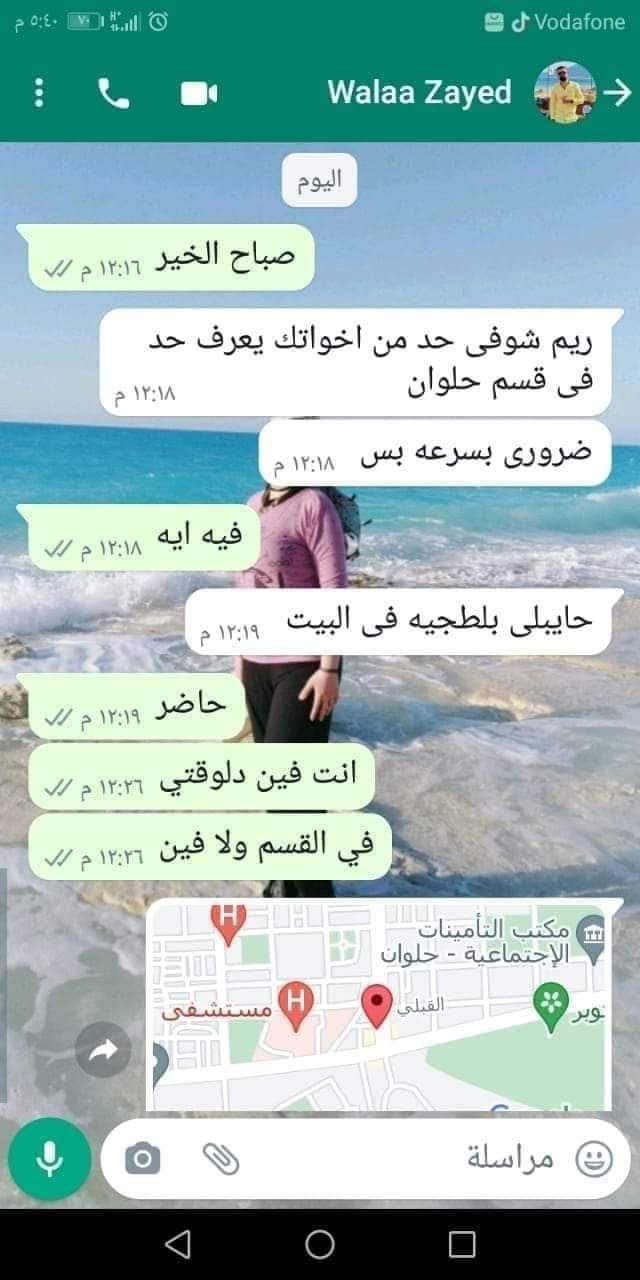
Task: Focus the مراسلة message input field
Action: (x=400, y=1159)
